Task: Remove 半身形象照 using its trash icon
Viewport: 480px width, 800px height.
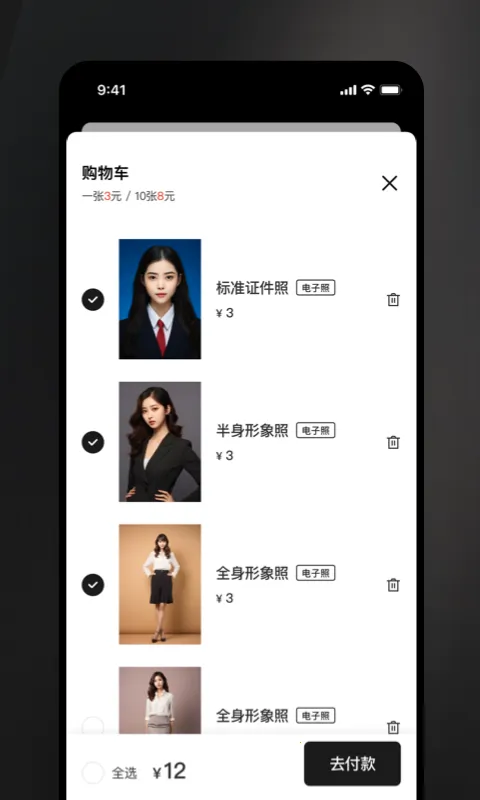Action: 393,442
